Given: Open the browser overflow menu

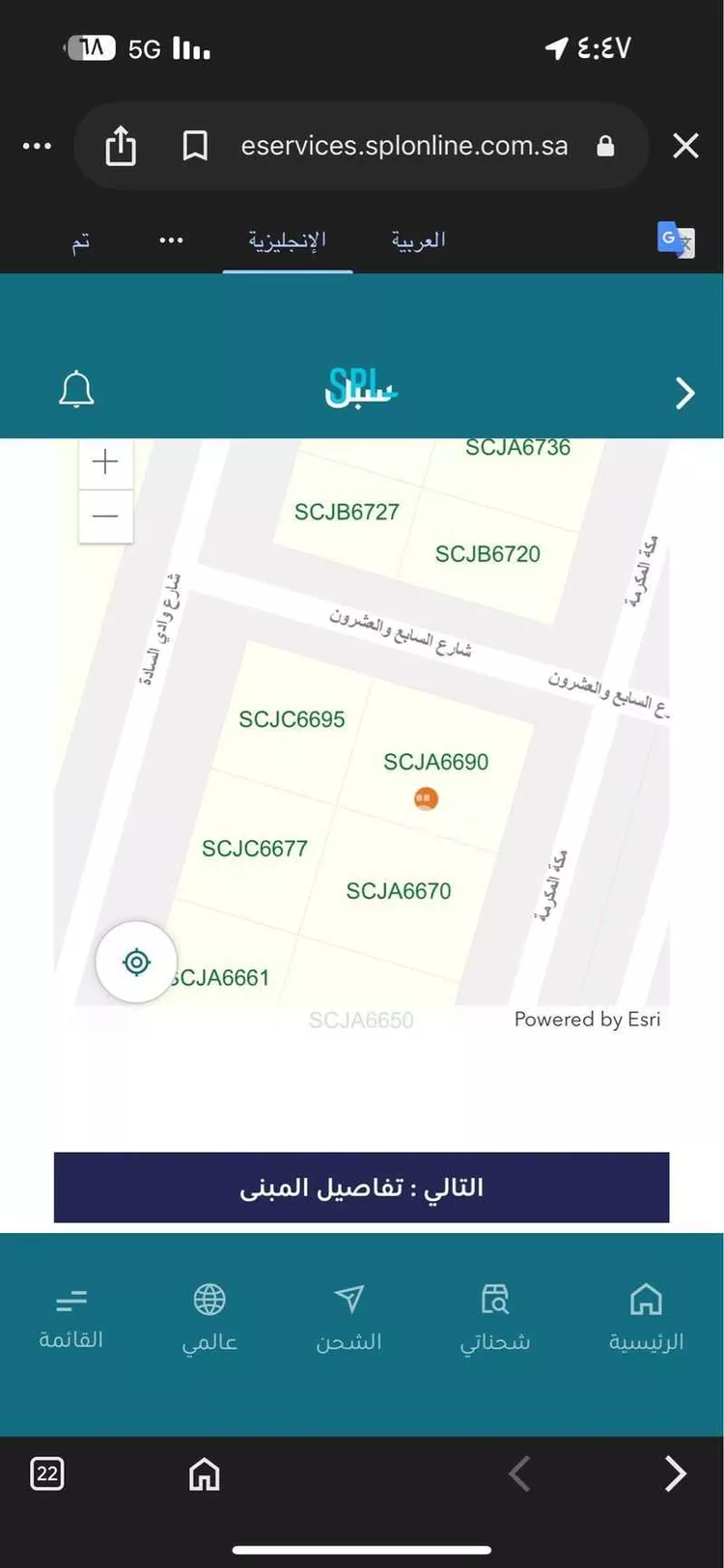Looking at the screenshot, I should pyautogui.click(x=37, y=147).
